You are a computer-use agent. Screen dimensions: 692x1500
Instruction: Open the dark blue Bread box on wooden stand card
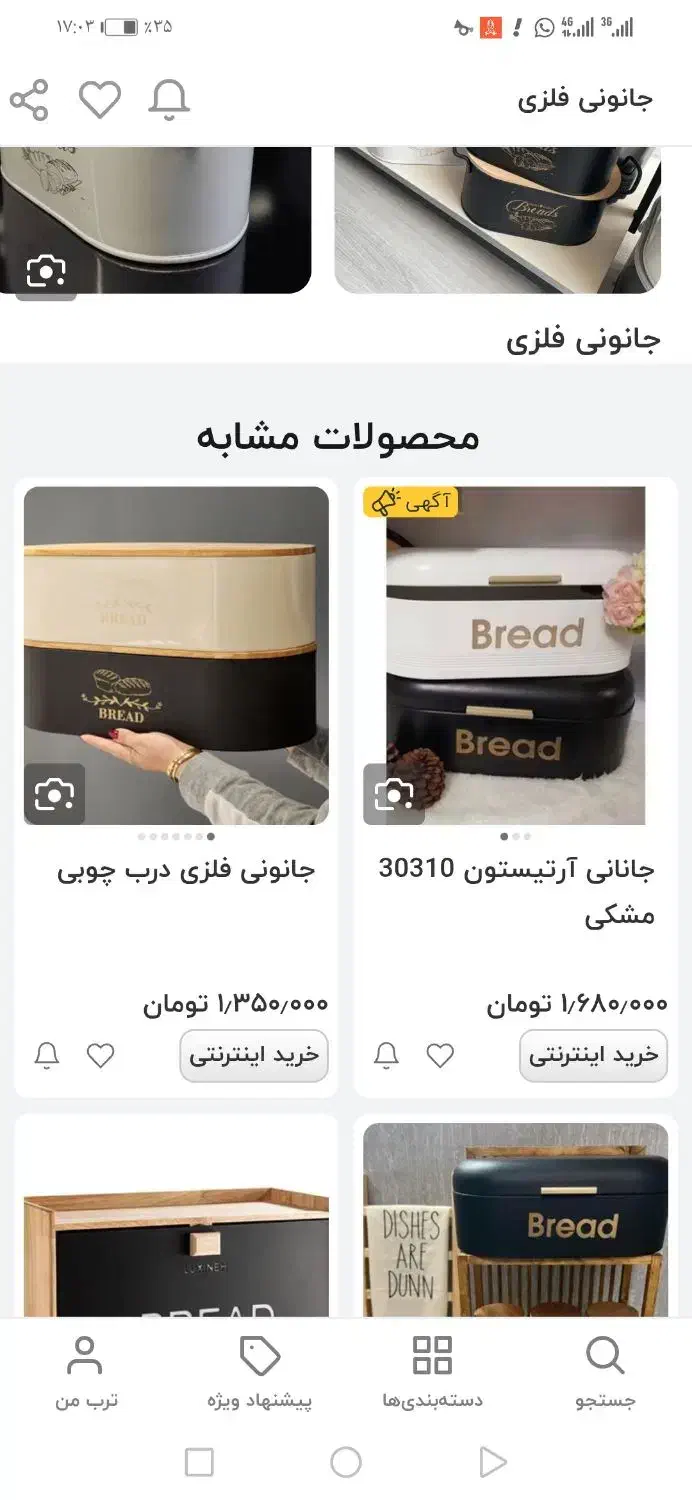(516, 1220)
